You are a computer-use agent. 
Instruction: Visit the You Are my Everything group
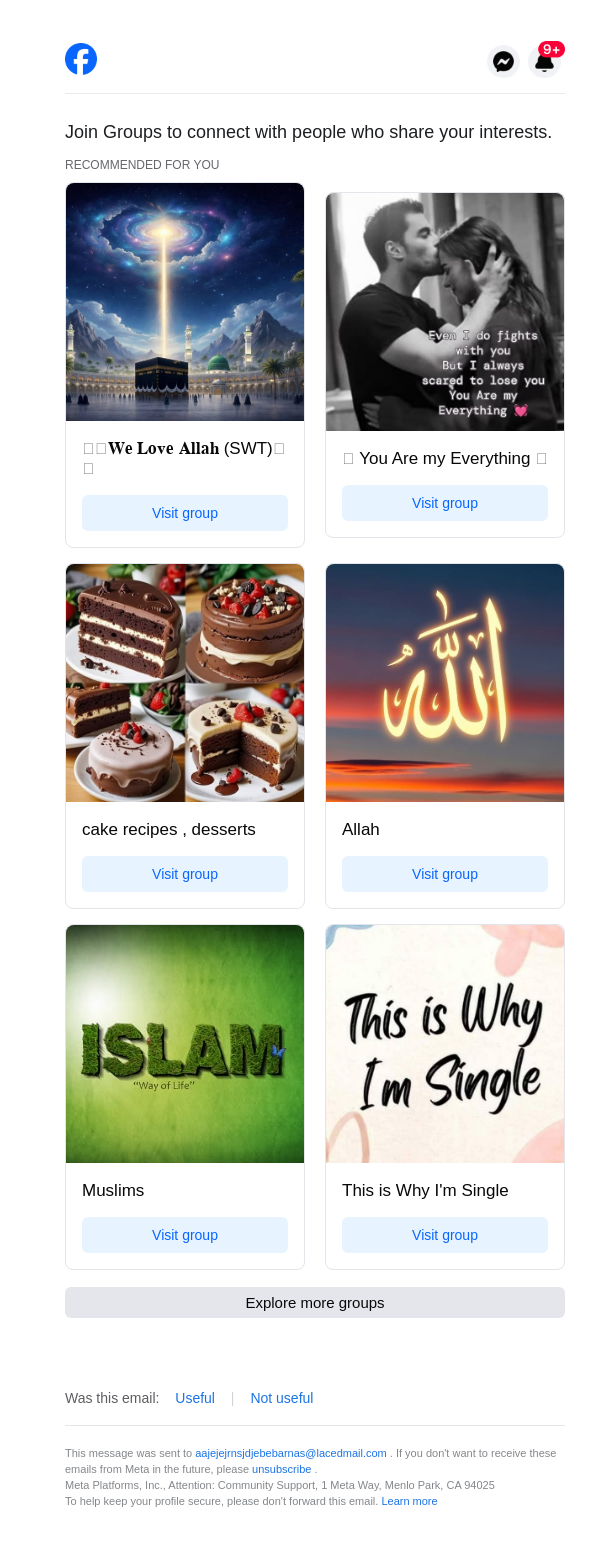click(x=445, y=503)
